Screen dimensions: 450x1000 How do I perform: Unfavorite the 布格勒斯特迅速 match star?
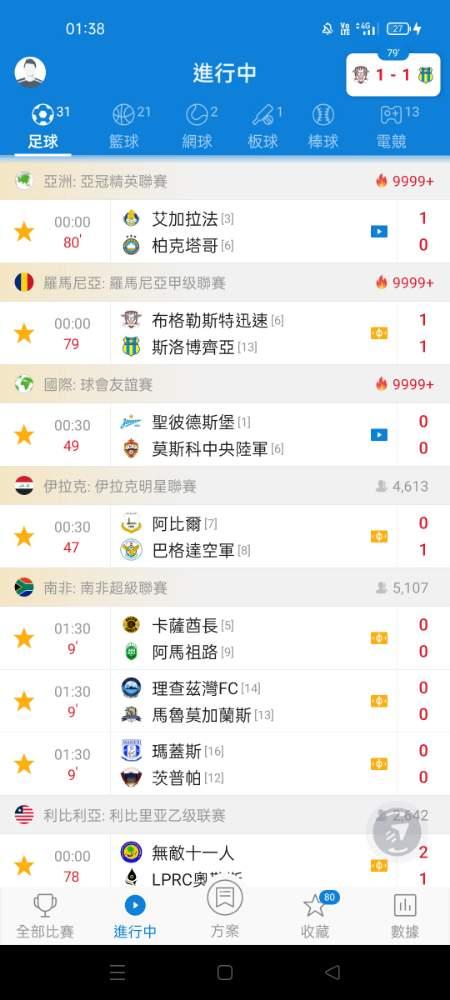(24, 333)
